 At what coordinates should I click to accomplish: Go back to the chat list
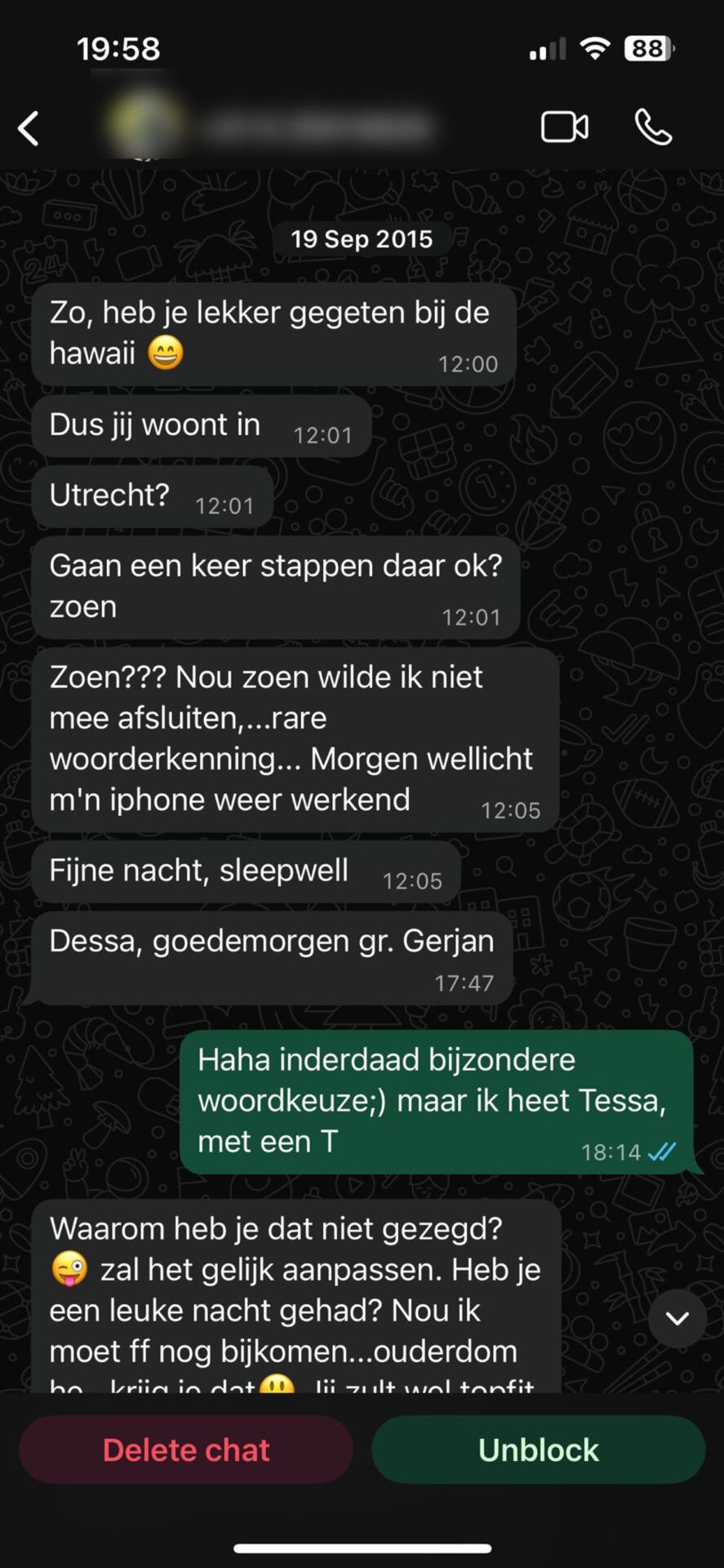coord(29,128)
